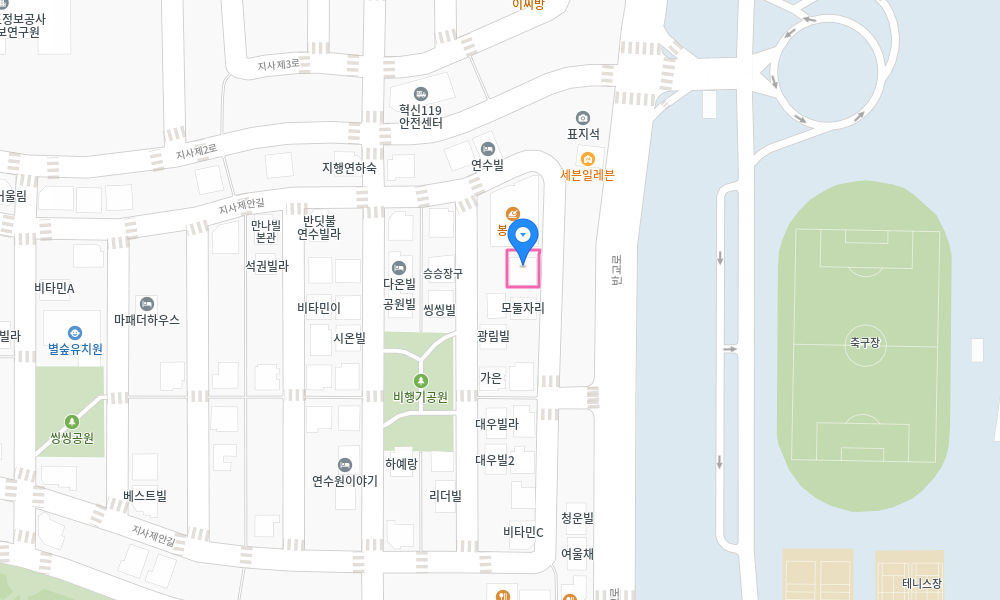Open the 표지석 photo spot marker

pyautogui.click(x=583, y=118)
